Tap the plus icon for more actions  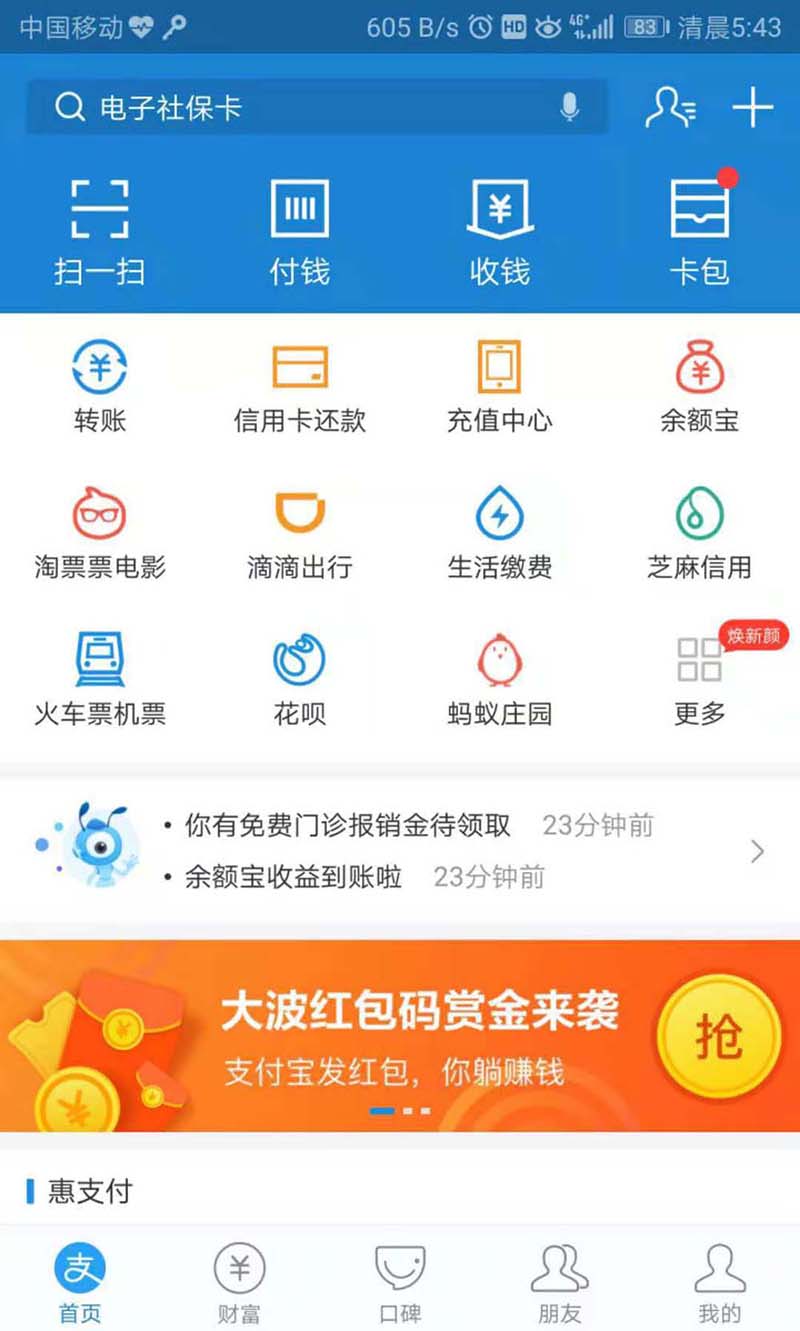tap(753, 107)
